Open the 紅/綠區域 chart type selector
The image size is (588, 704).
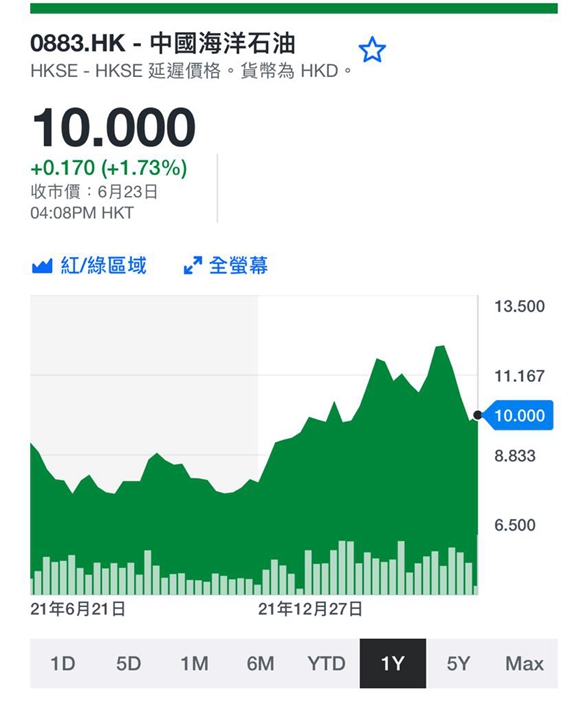point(89,265)
